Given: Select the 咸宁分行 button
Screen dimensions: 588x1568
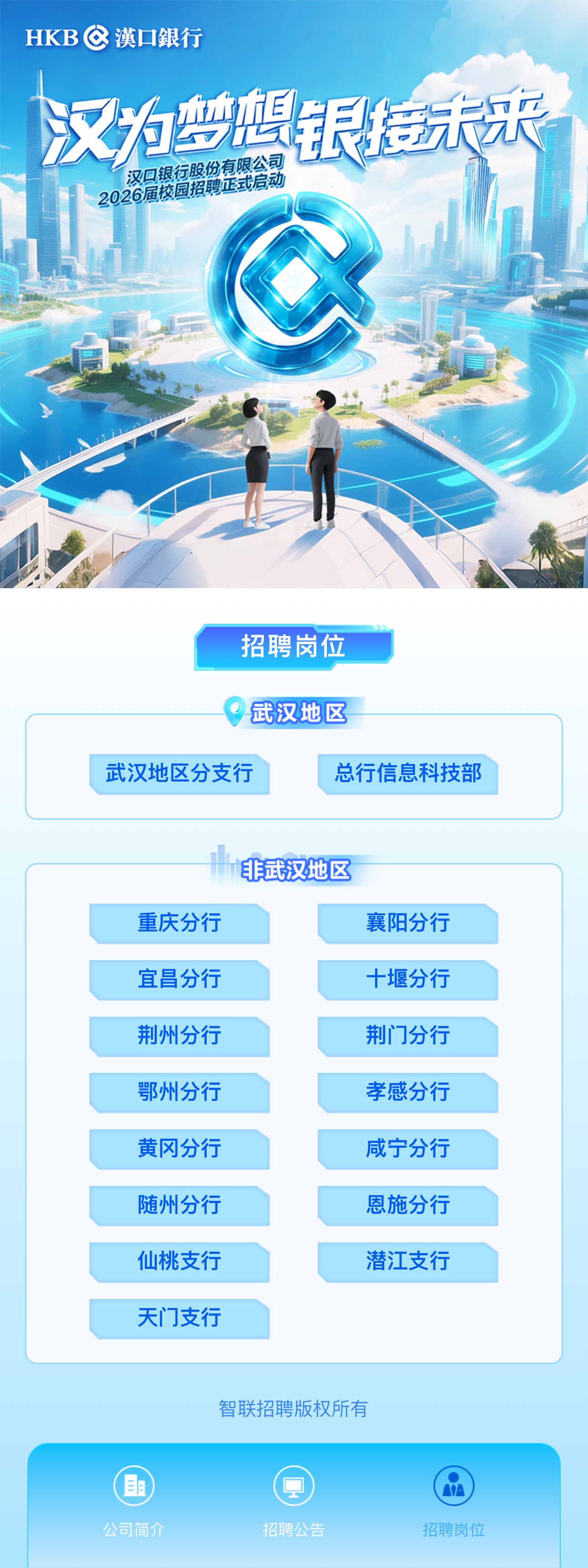Looking at the screenshot, I should click(x=408, y=1149).
